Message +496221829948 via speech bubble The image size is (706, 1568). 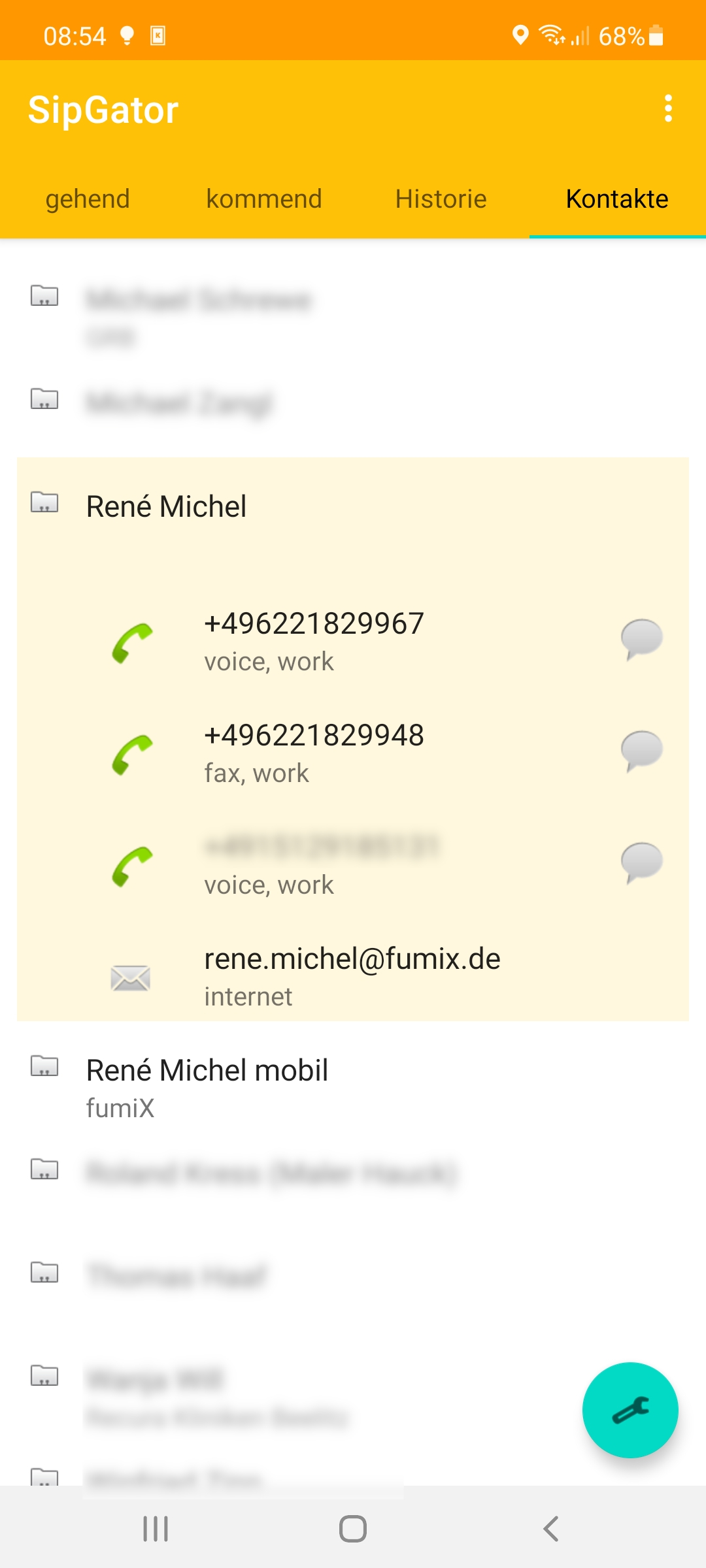pyautogui.click(x=642, y=751)
